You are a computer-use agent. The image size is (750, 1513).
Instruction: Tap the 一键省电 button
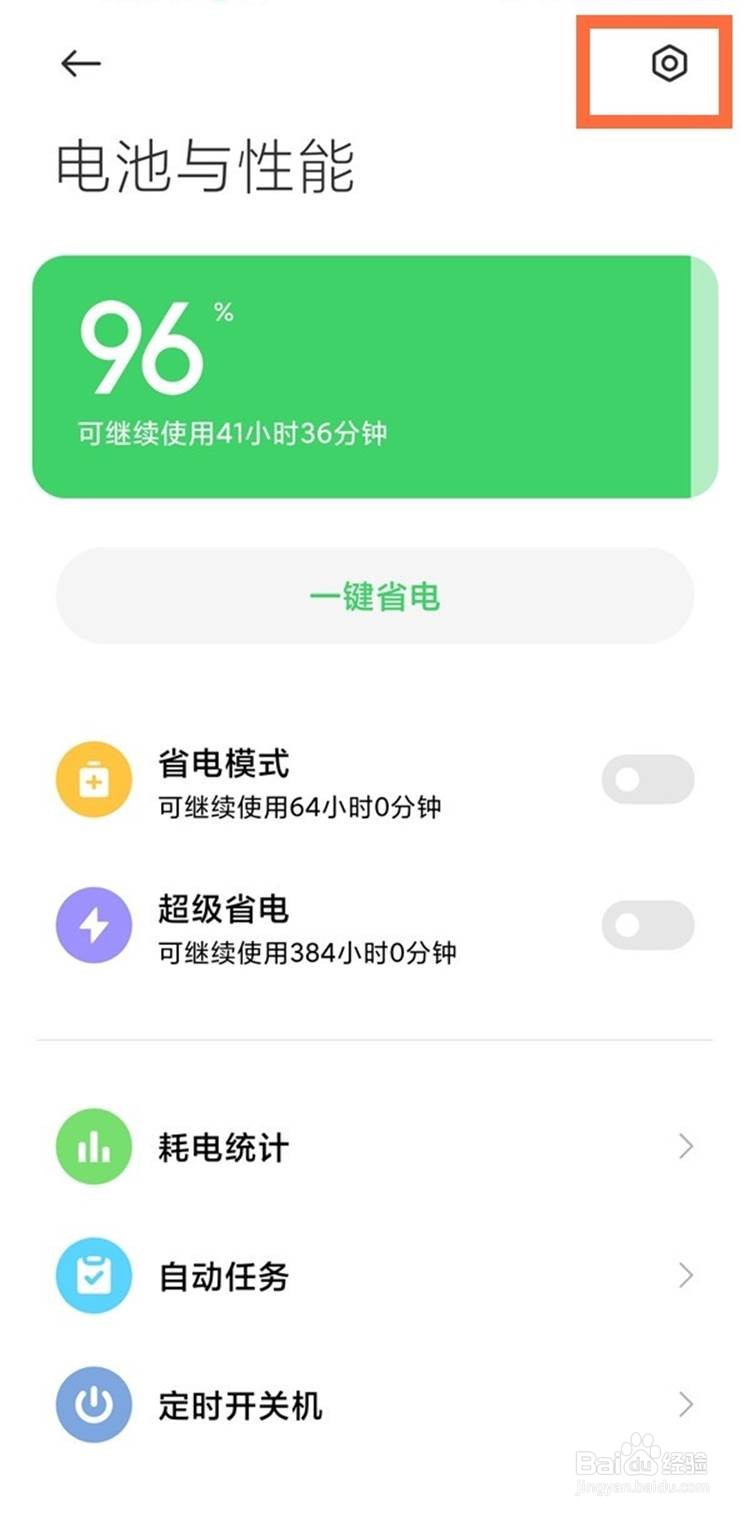pyautogui.click(x=375, y=596)
